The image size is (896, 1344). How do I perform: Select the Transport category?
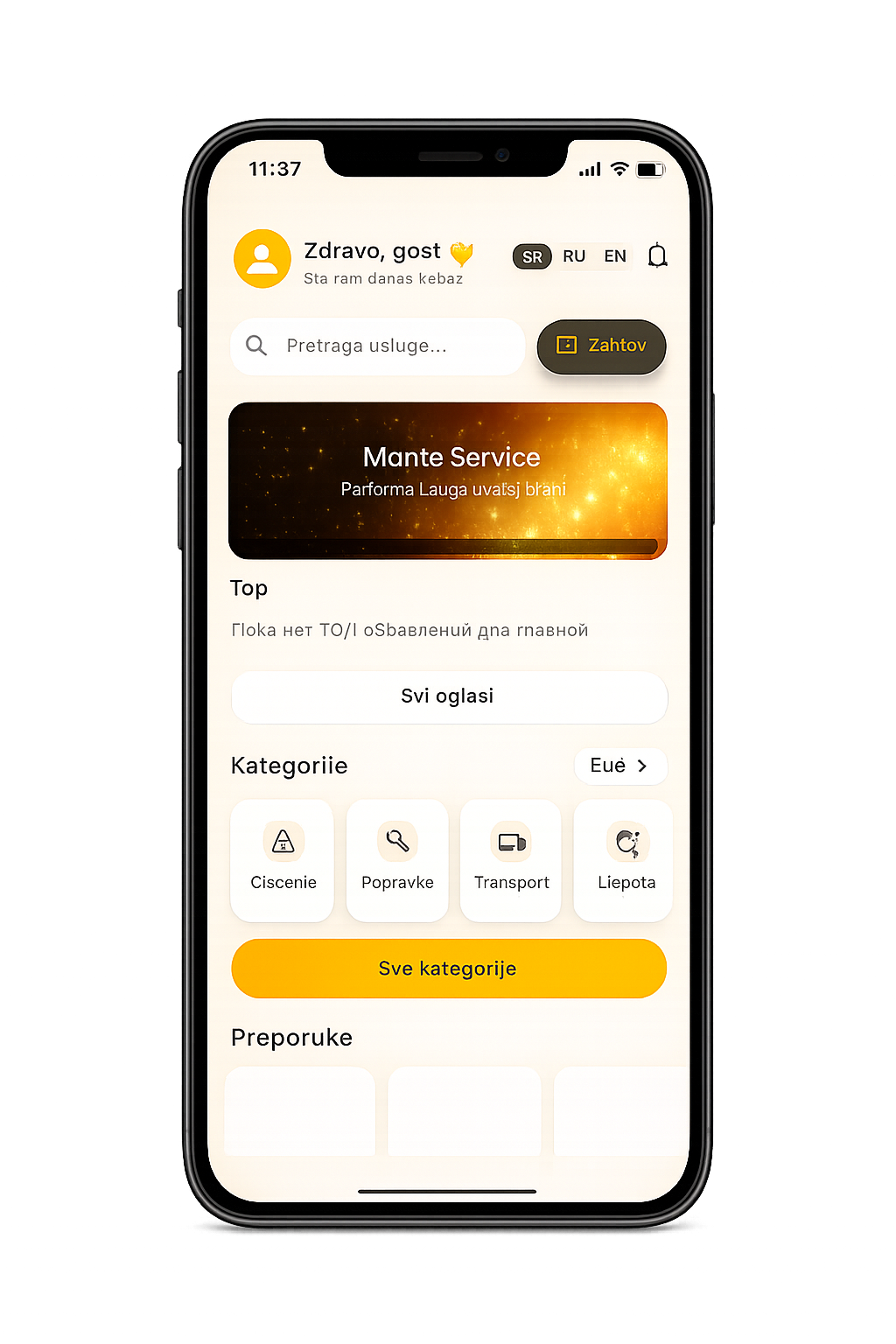[x=511, y=860]
